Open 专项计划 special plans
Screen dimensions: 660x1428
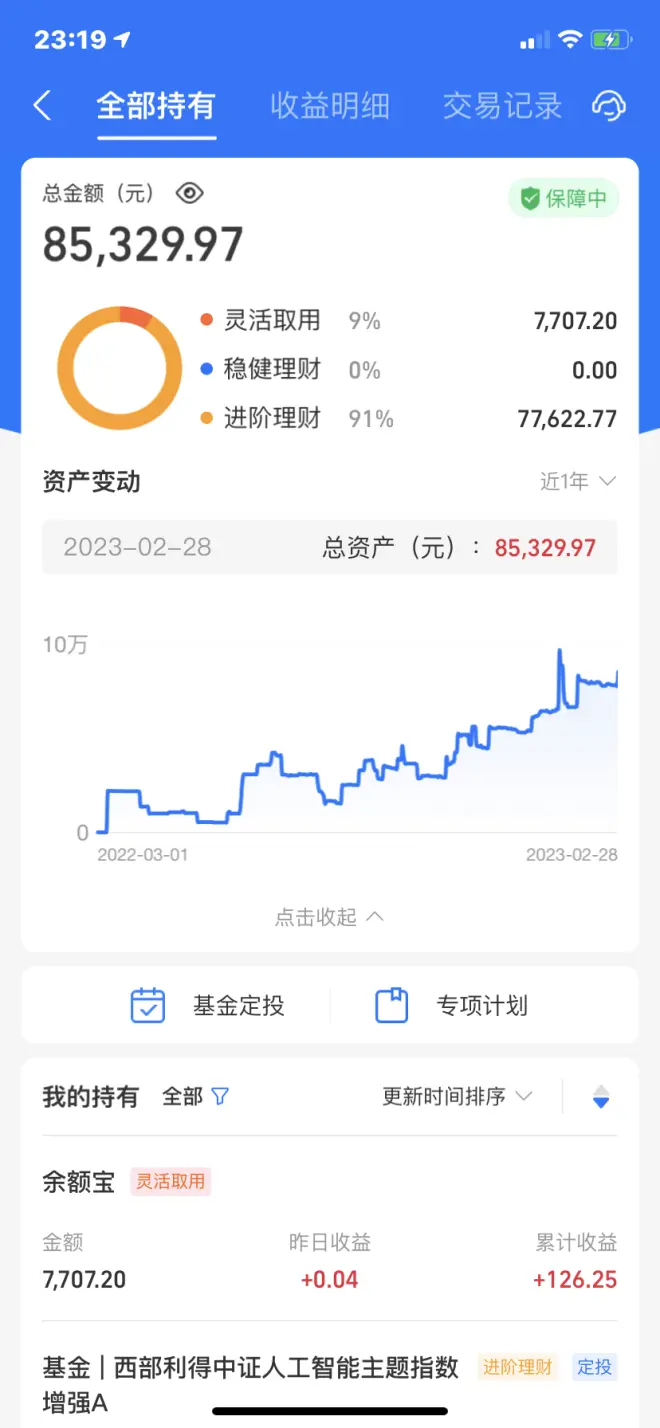pos(451,1005)
